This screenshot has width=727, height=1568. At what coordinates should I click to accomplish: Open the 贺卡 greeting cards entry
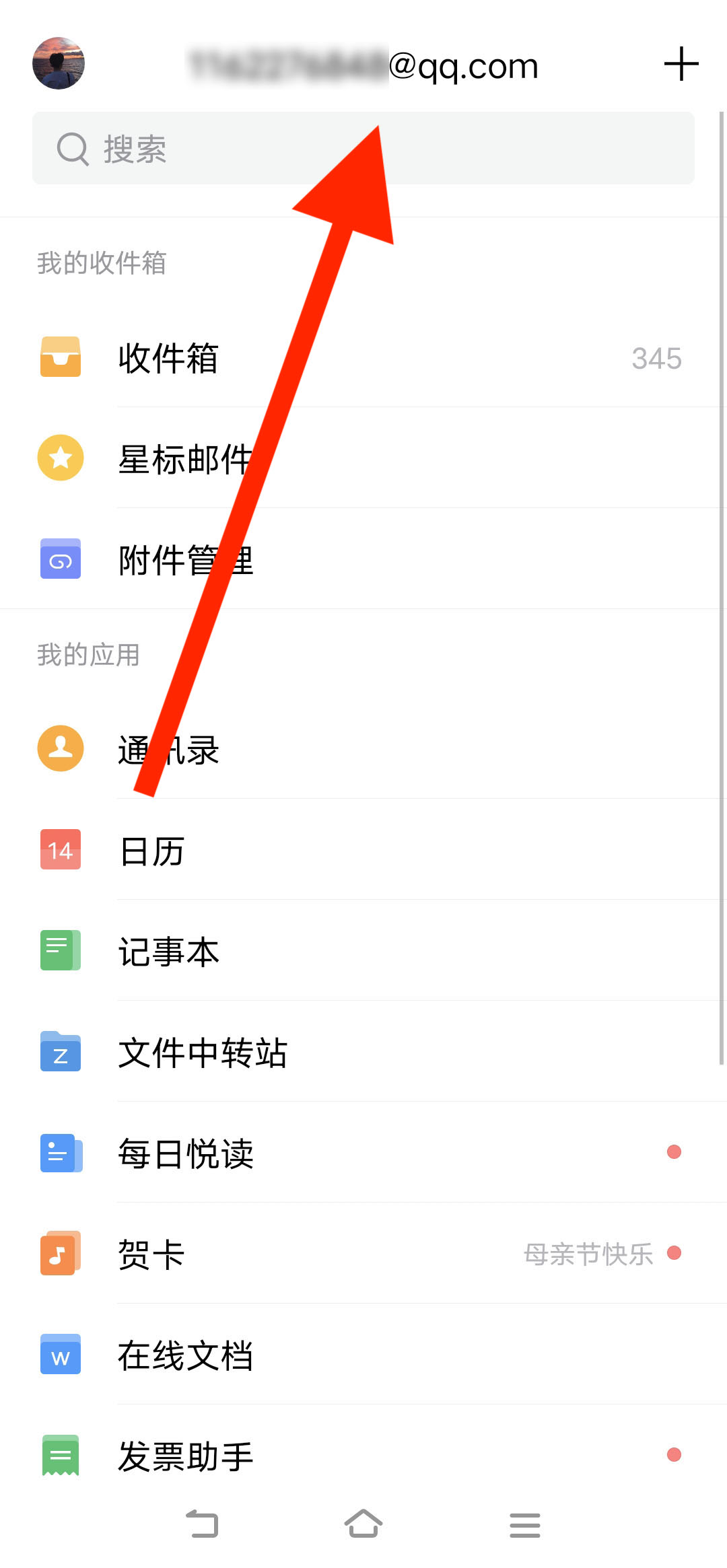coord(149,1254)
